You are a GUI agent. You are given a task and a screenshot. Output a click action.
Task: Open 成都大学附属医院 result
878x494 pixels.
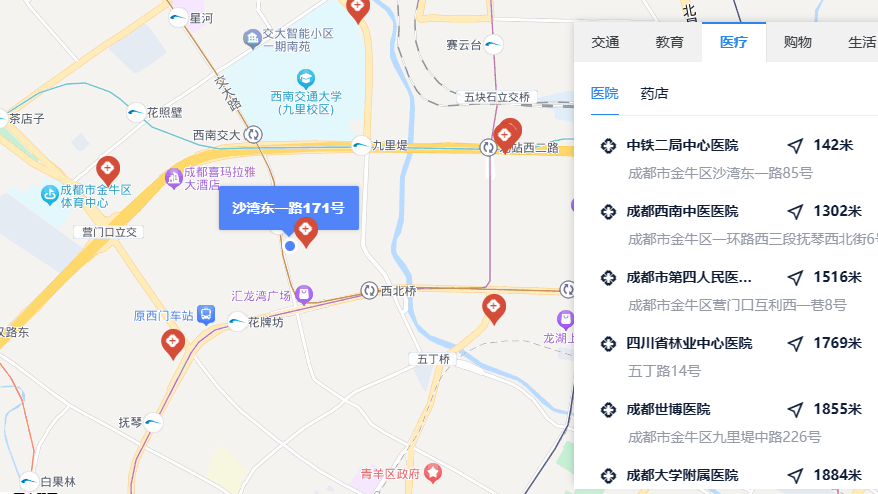tap(682, 474)
